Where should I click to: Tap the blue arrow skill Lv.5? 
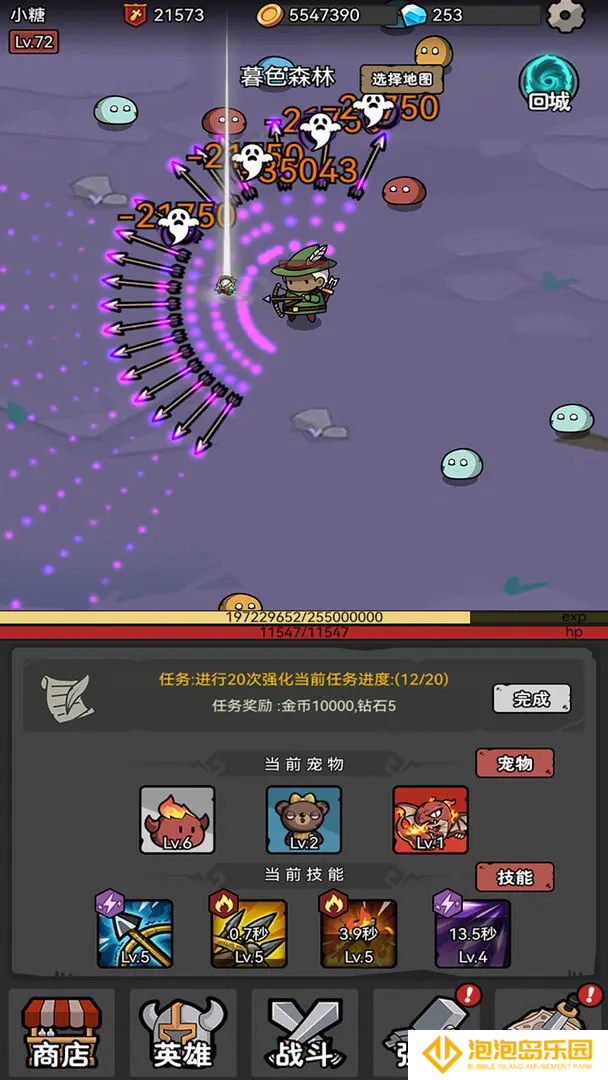pyautogui.click(x=135, y=933)
